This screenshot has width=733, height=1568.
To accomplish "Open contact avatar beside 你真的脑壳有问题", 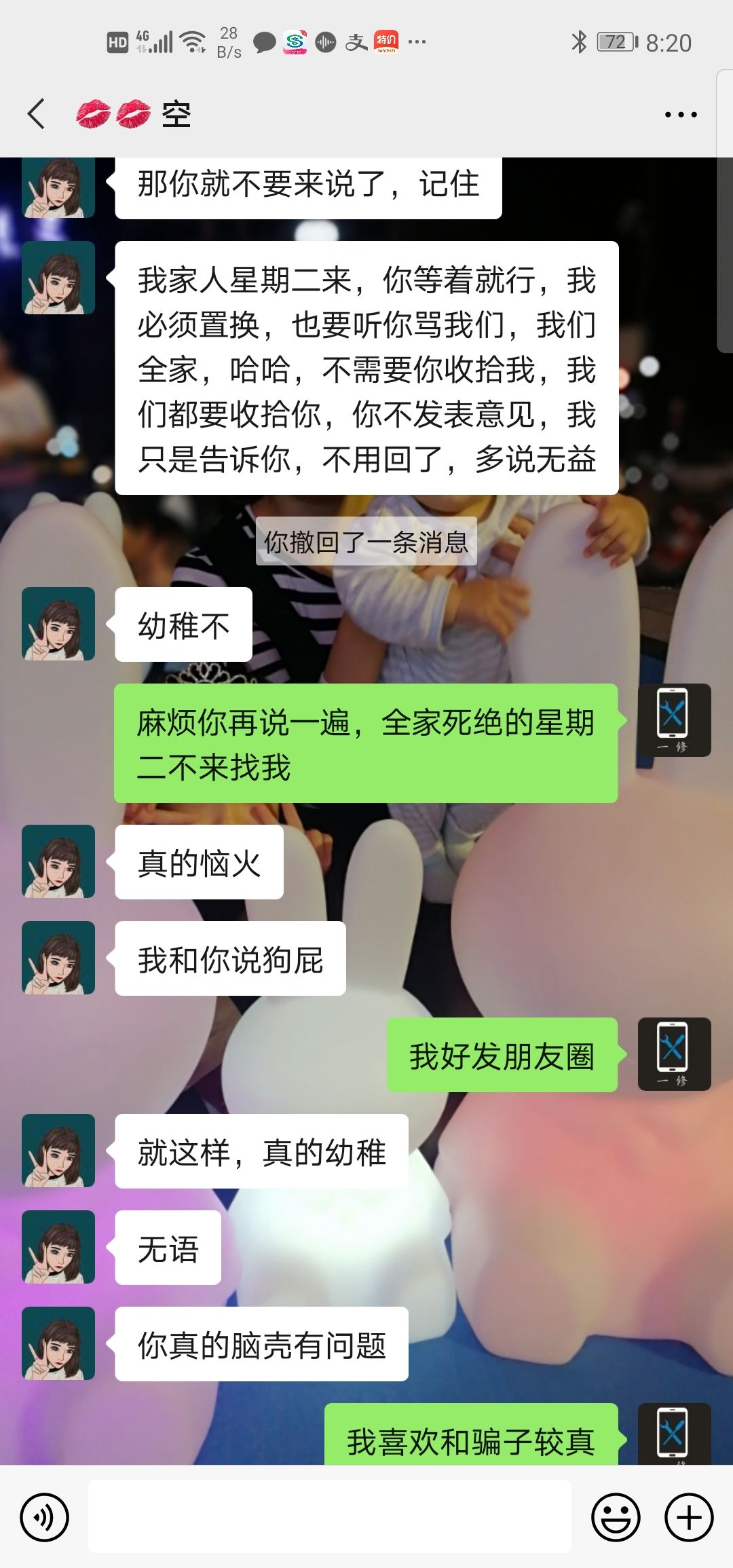I will (x=58, y=1343).
